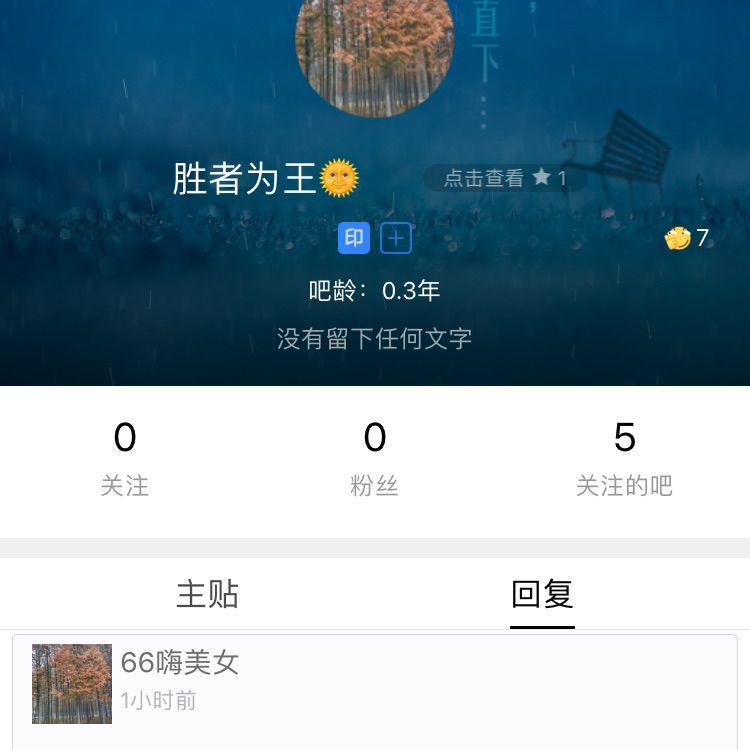This screenshot has height=750, width=750.
Task: View the 关注 following list
Action: click(125, 458)
